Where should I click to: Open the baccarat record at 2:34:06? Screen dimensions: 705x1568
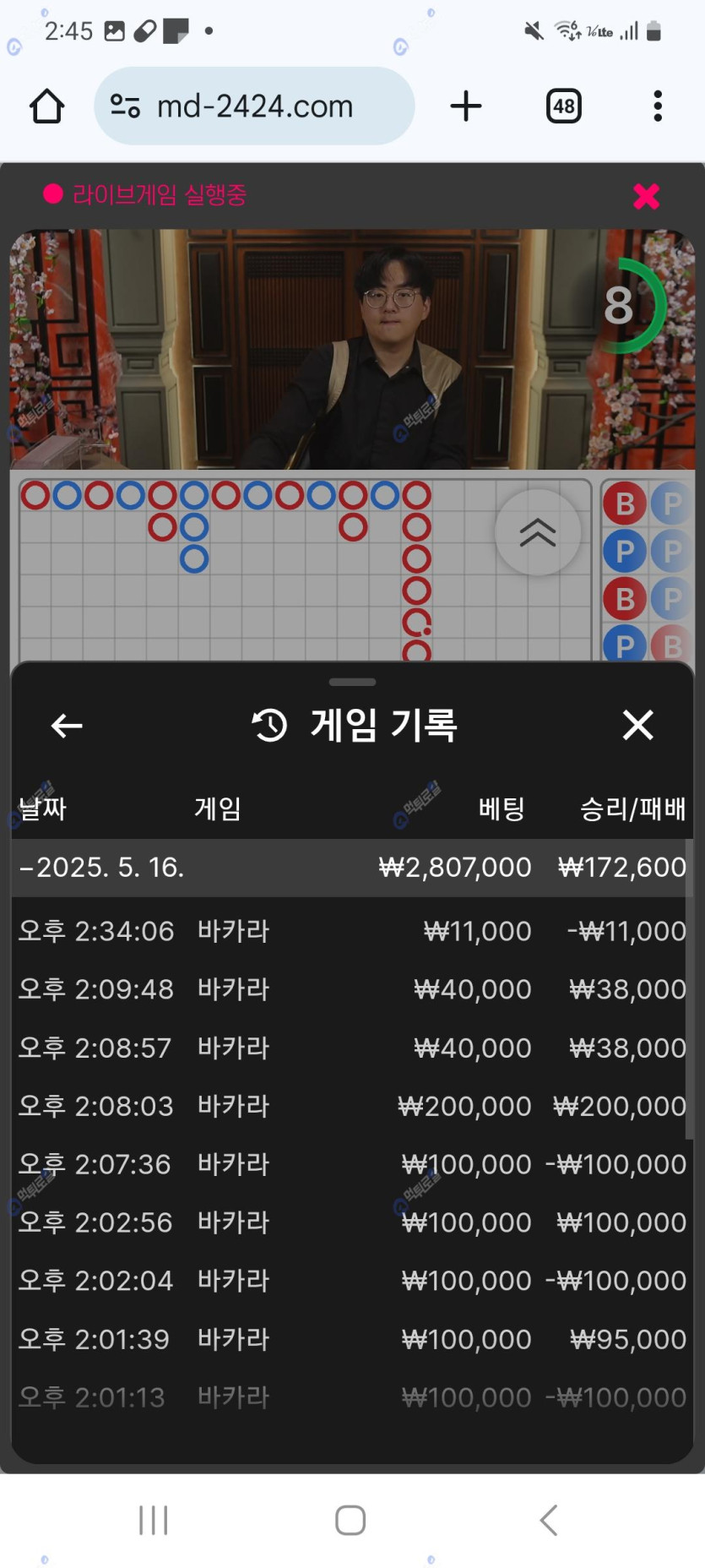(351, 931)
